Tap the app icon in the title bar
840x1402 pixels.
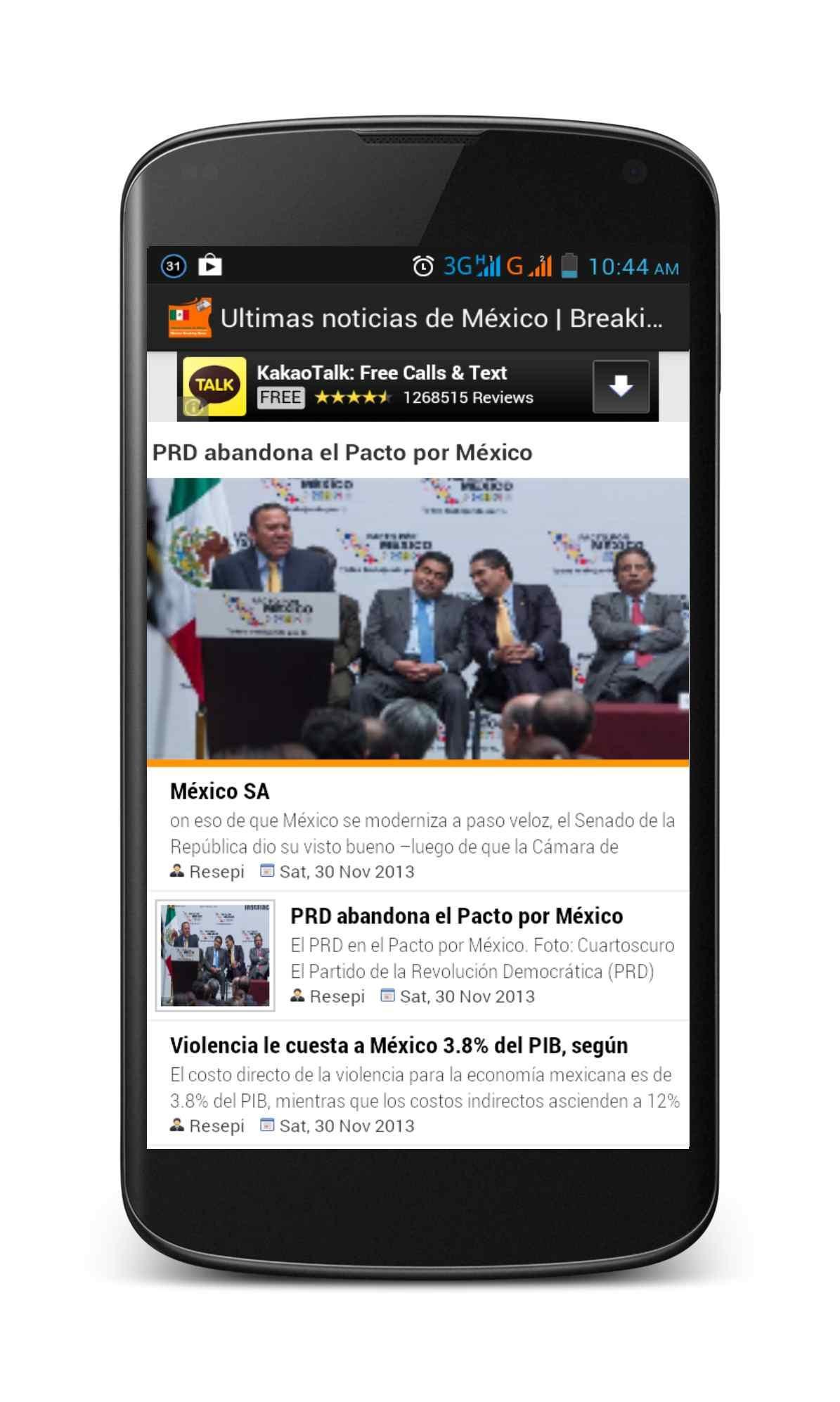click(189, 319)
